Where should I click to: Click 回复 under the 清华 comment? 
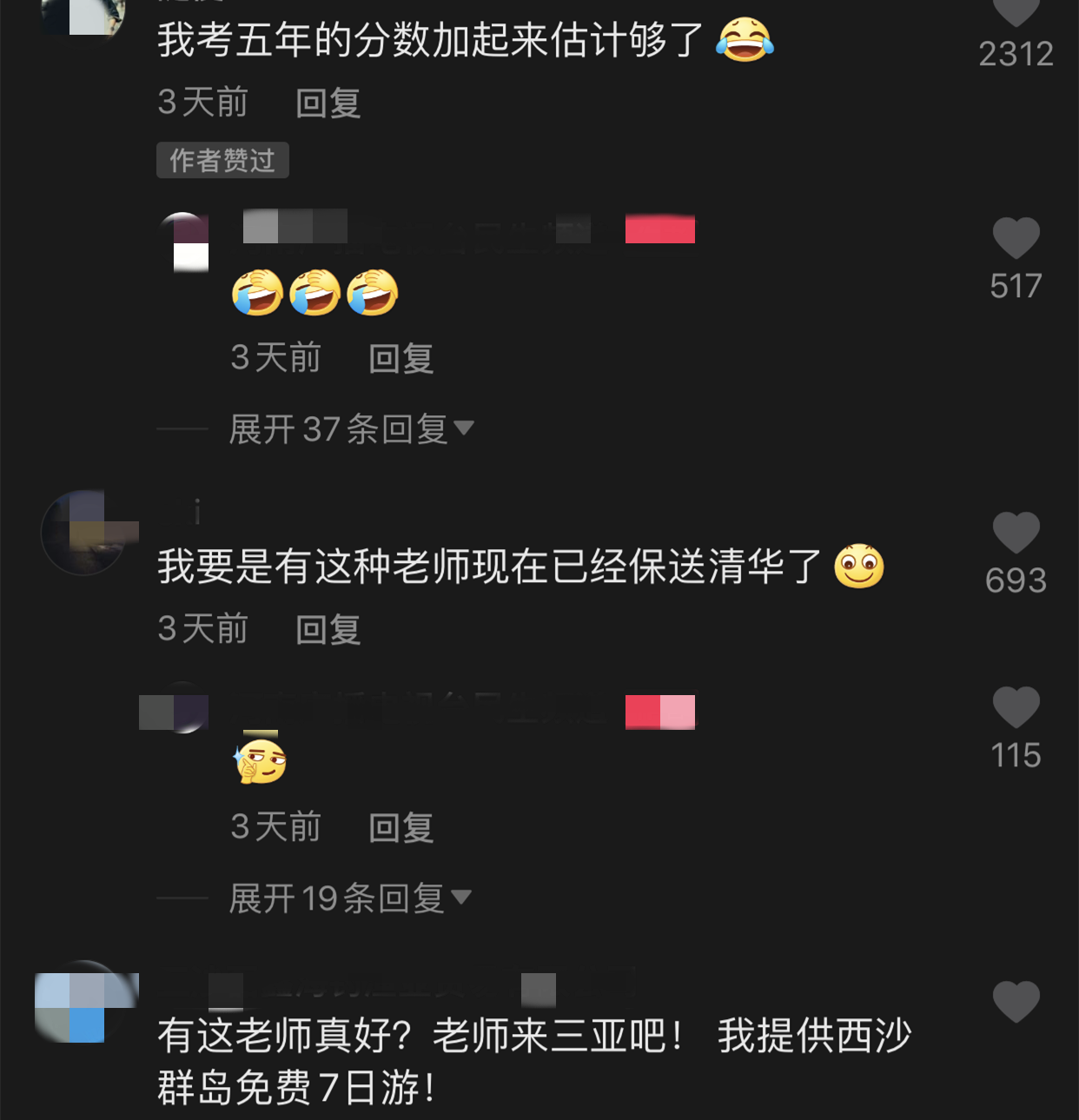tap(326, 629)
